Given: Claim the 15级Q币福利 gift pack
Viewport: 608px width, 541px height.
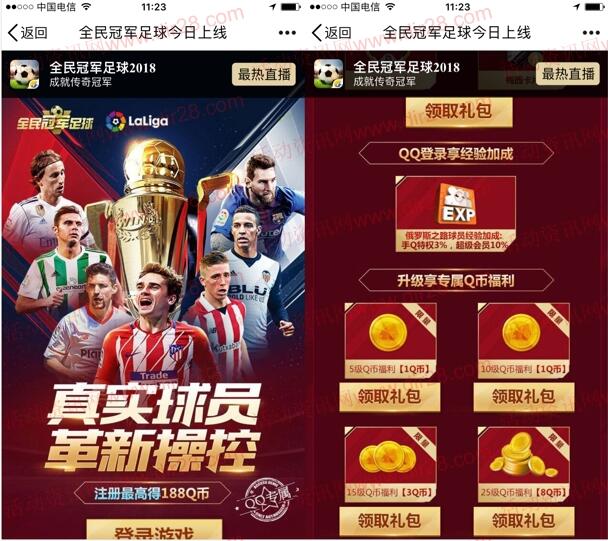Looking at the screenshot, I should [x=392, y=520].
